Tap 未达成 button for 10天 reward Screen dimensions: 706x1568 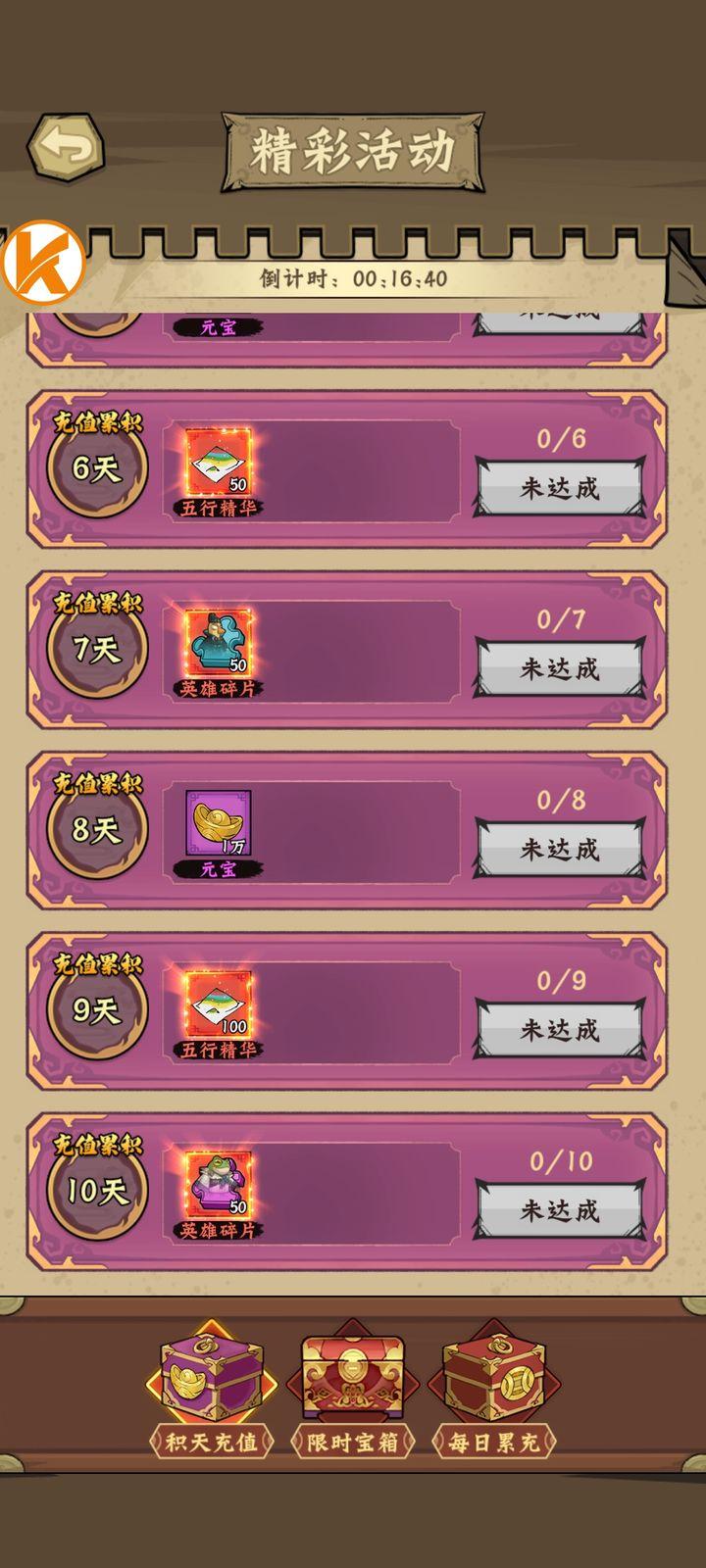coord(560,1208)
